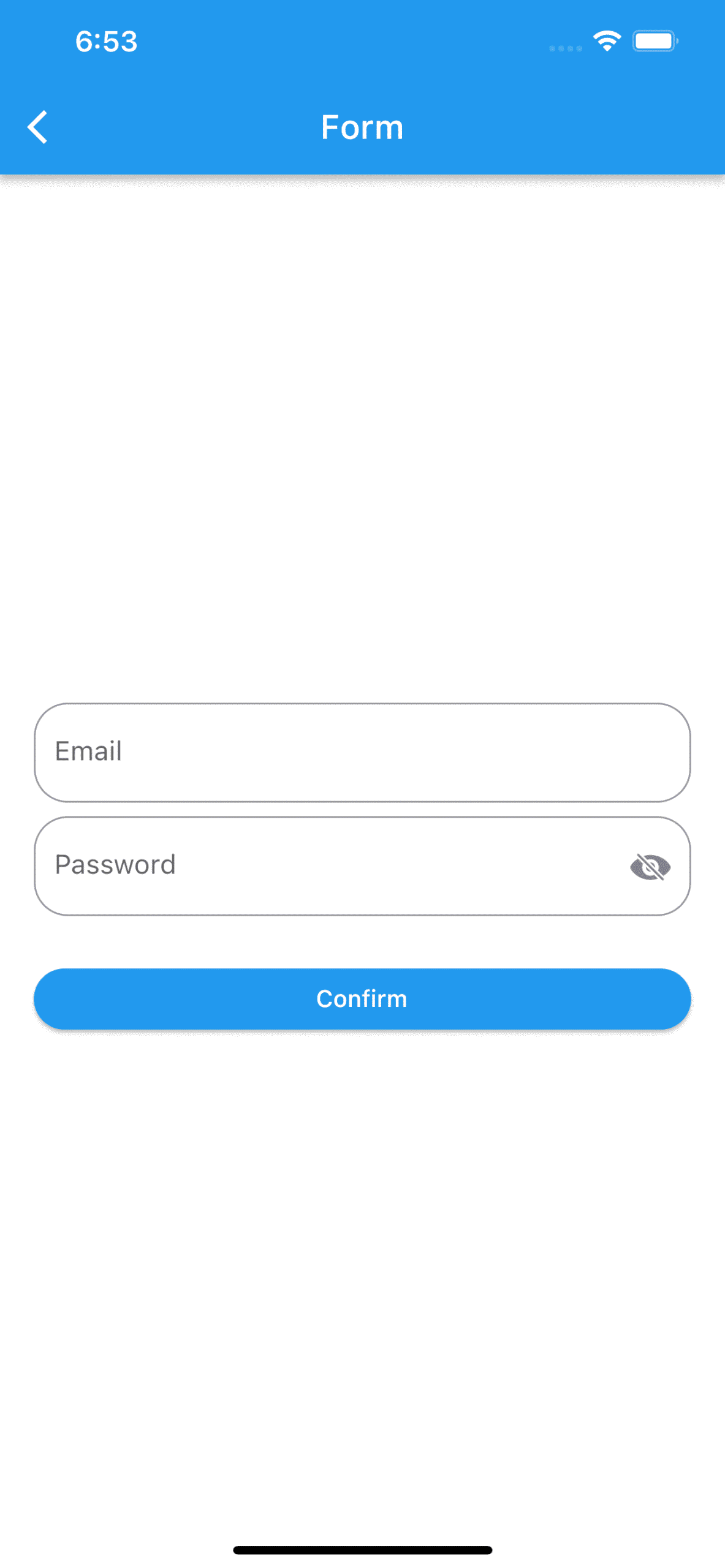Tap the battery indicator icon

[655, 39]
